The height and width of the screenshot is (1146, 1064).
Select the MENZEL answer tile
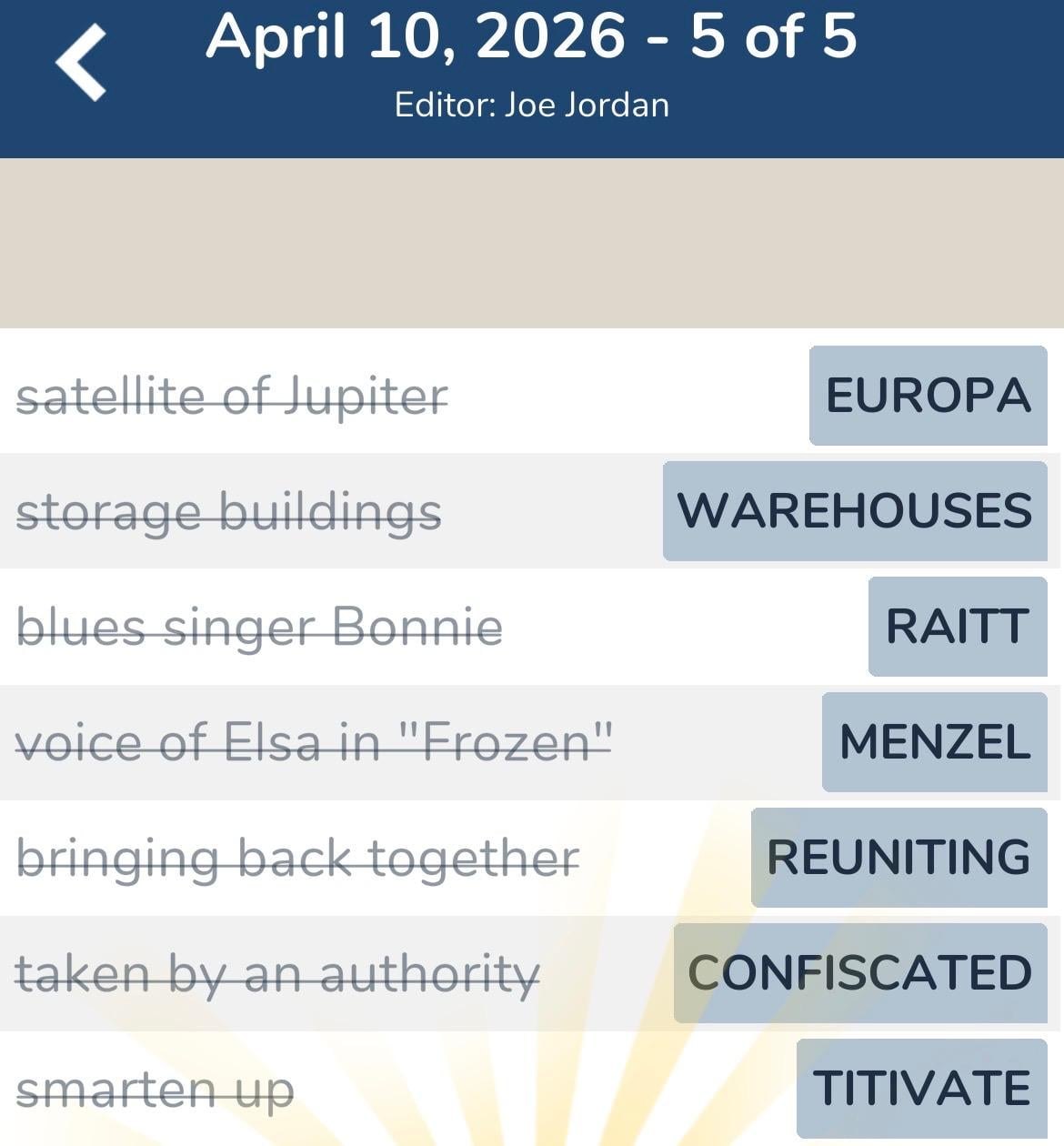(x=936, y=741)
